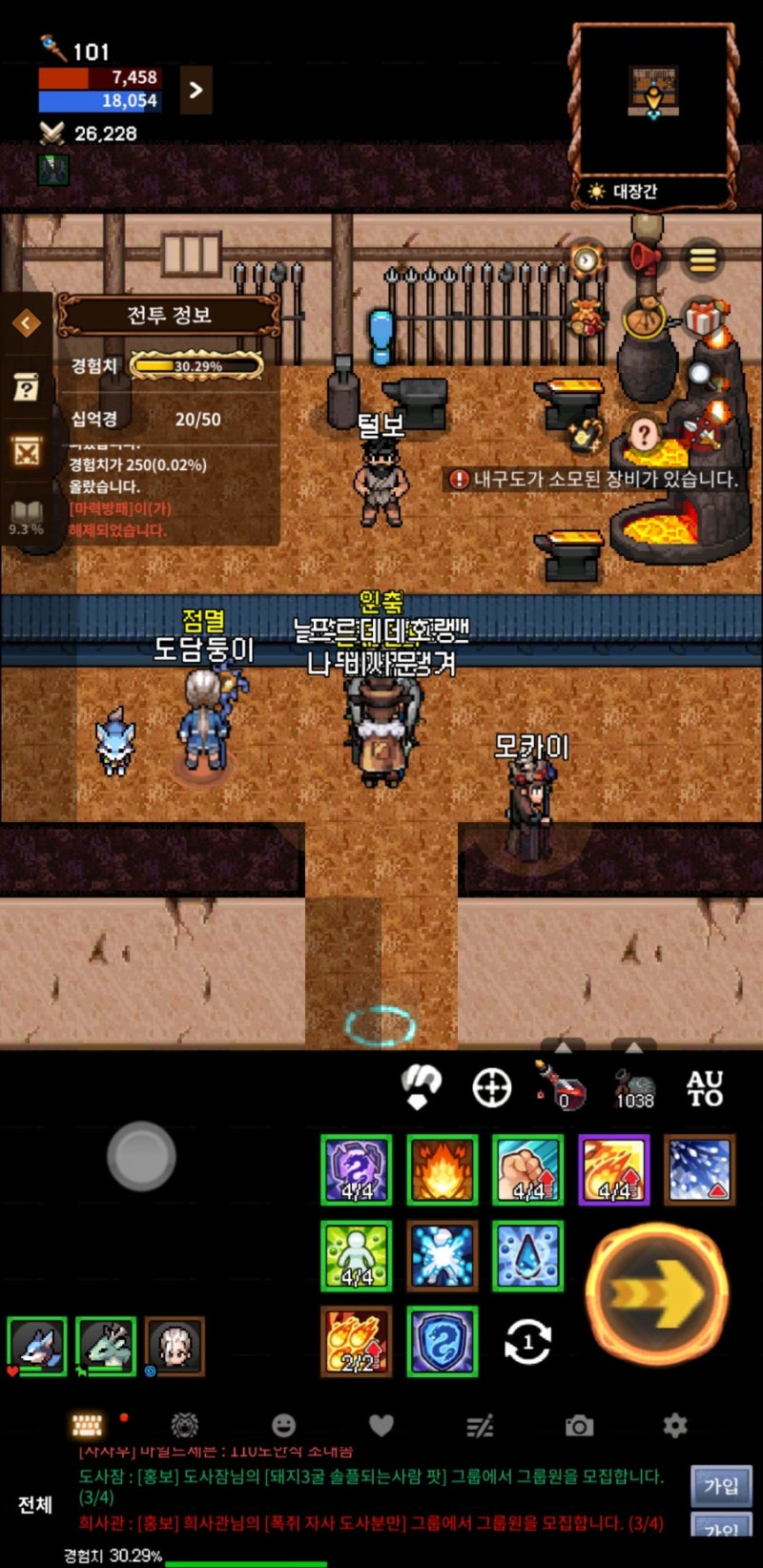Screen dimensions: 763x1568
Task: Open the settings gear in chat bar
Action: [675, 1426]
